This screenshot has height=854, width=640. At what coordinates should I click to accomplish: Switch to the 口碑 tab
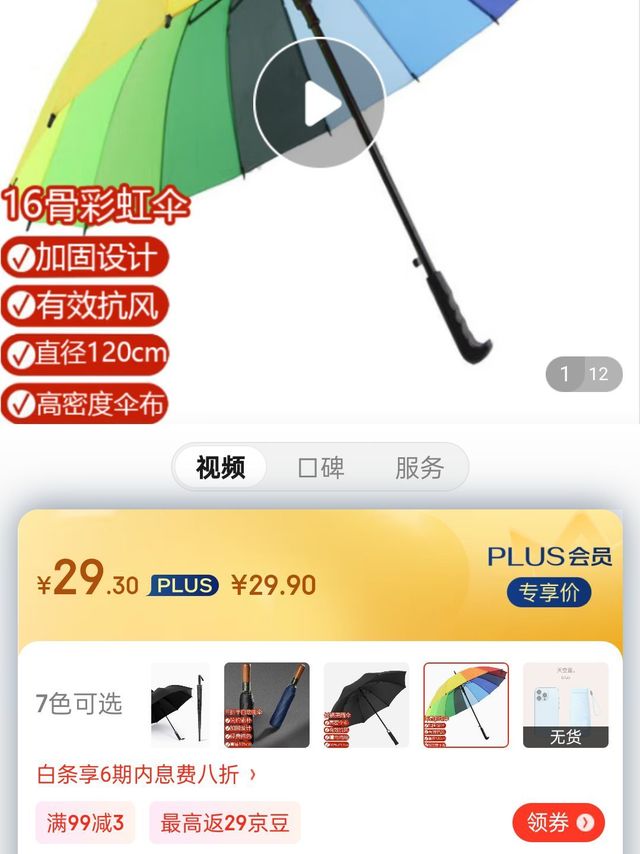[x=321, y=467]
